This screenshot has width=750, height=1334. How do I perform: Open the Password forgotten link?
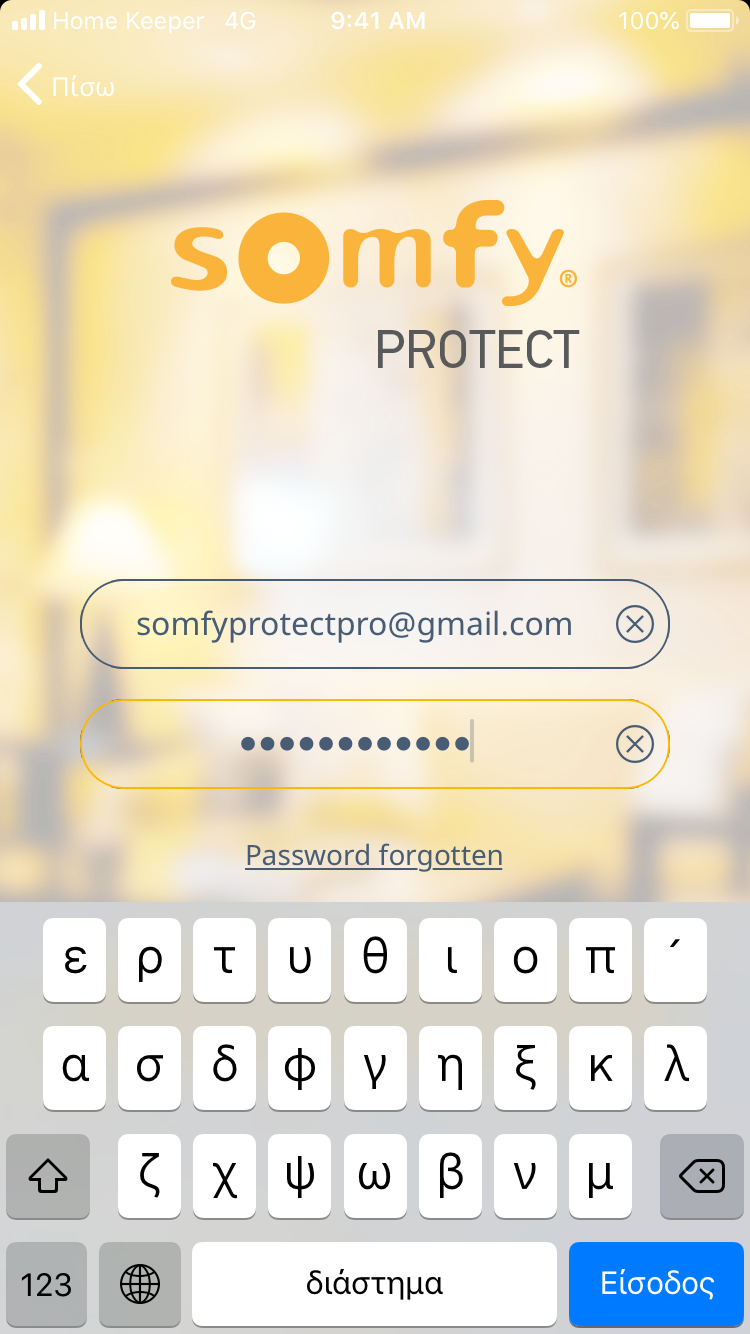[x=374, y=856]
